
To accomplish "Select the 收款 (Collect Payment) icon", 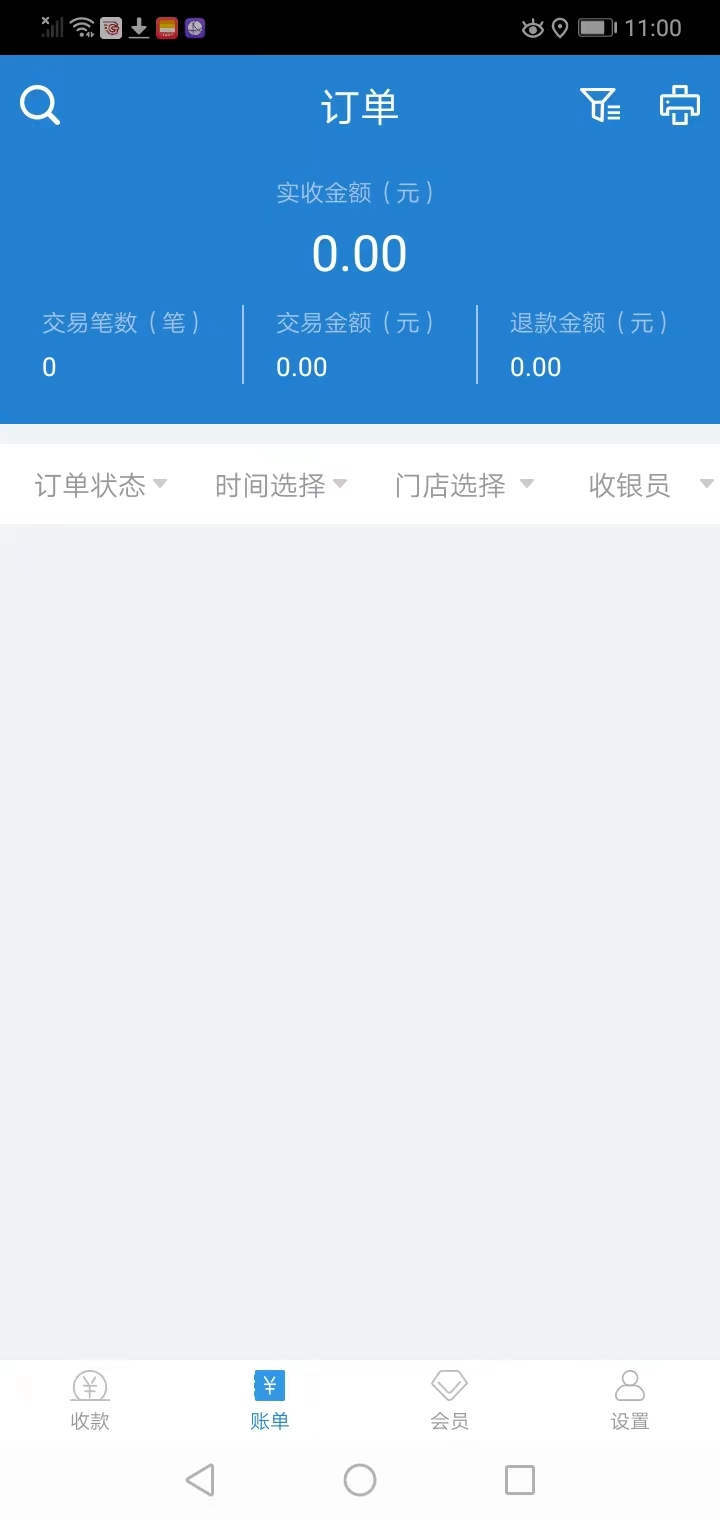I will (x=90, y=1385).
